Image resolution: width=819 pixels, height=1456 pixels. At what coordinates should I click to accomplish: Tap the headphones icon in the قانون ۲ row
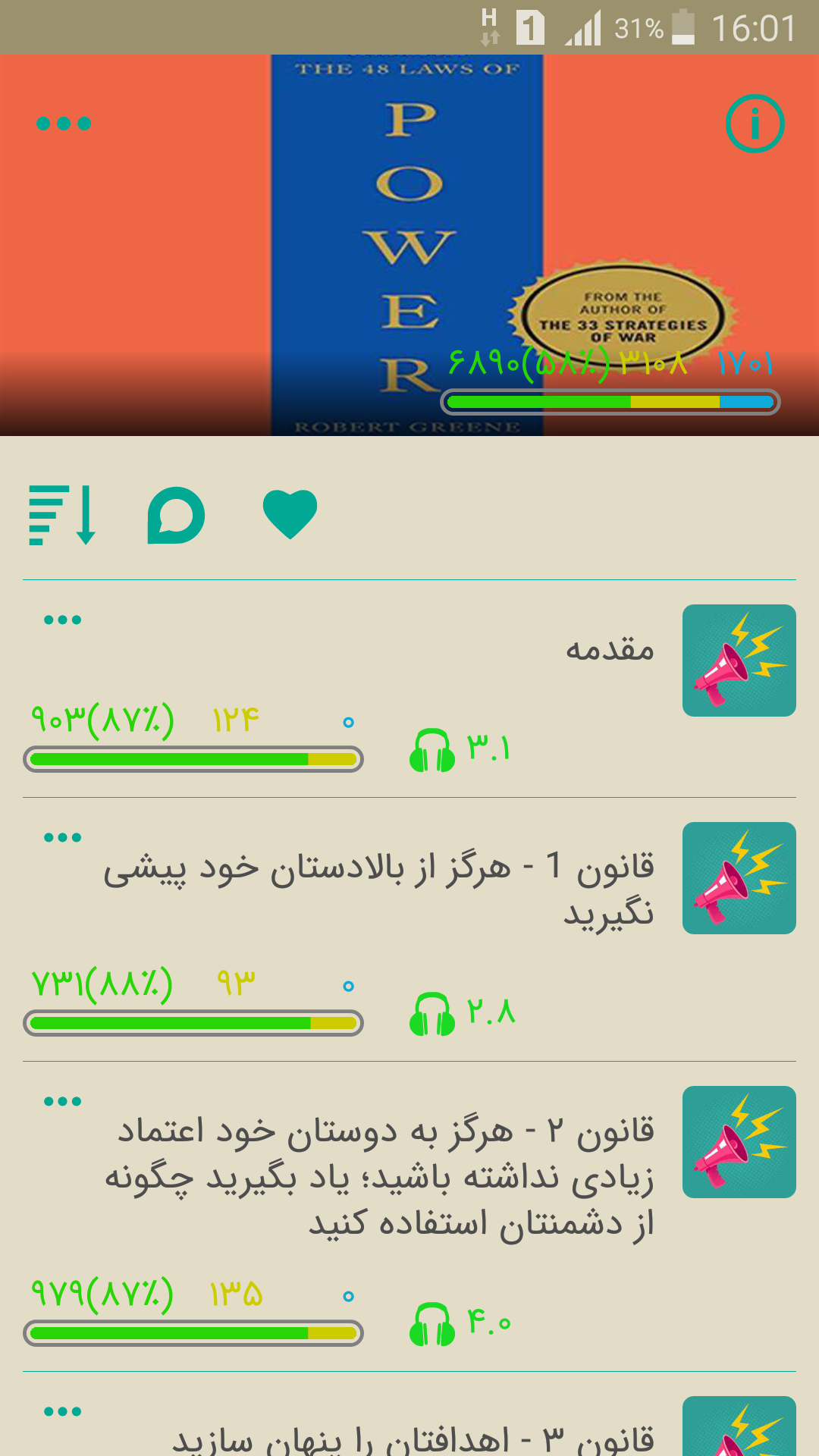click(432, 1324)
